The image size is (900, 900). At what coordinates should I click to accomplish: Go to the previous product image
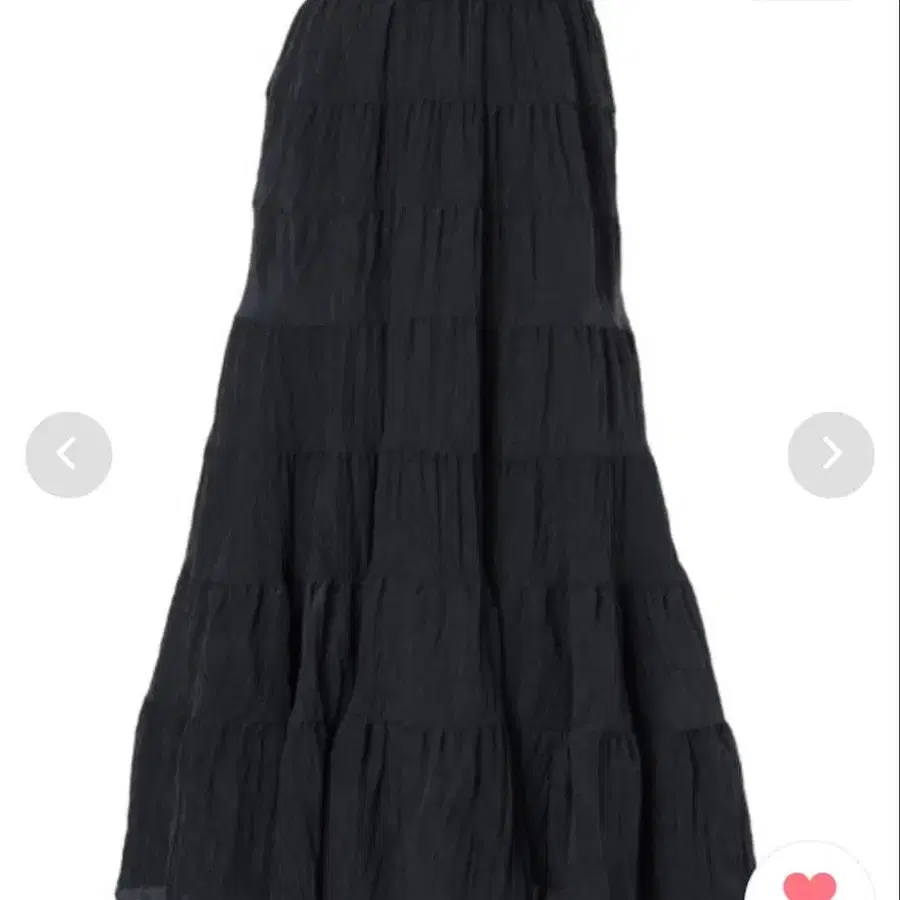click(x=68, y=455)
